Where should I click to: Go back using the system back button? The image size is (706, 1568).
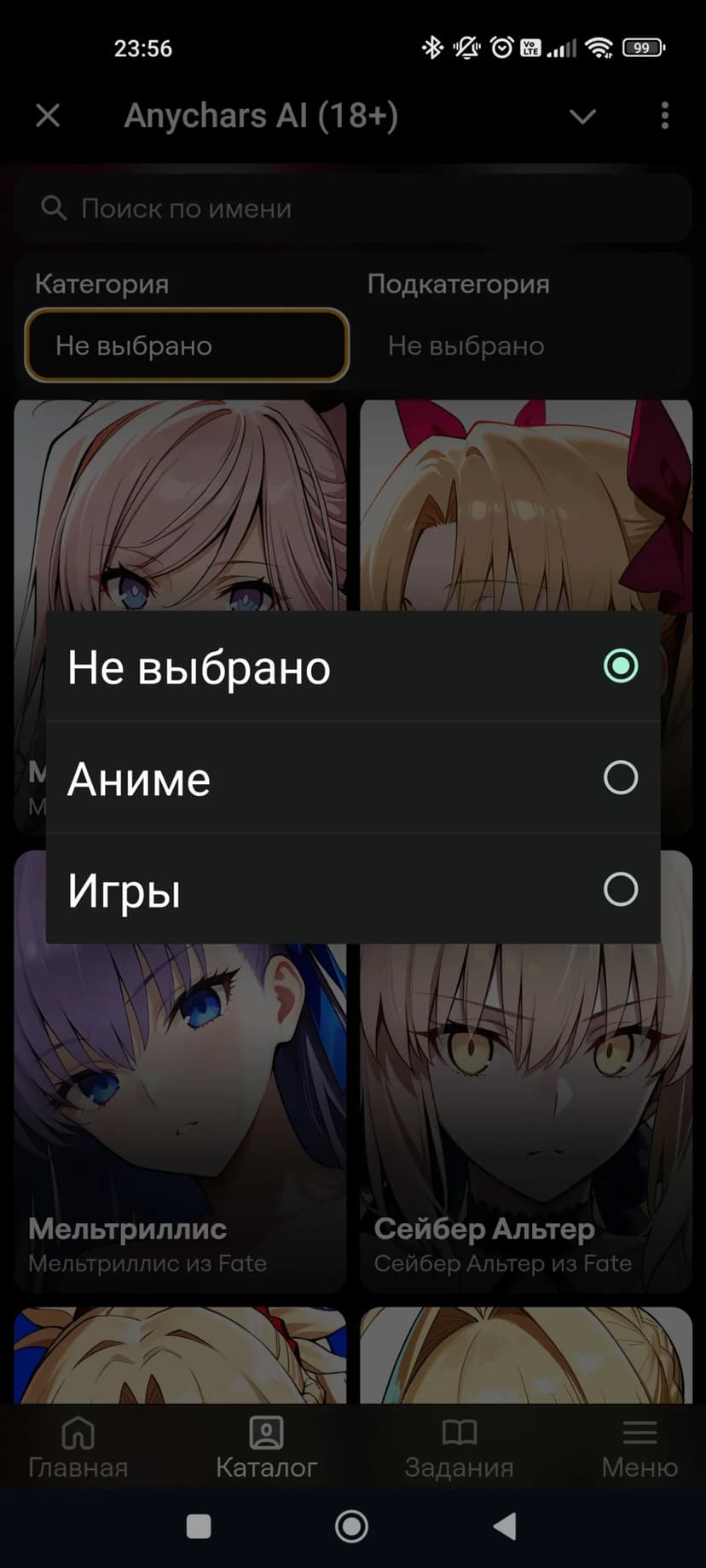tap(505, 1525)
